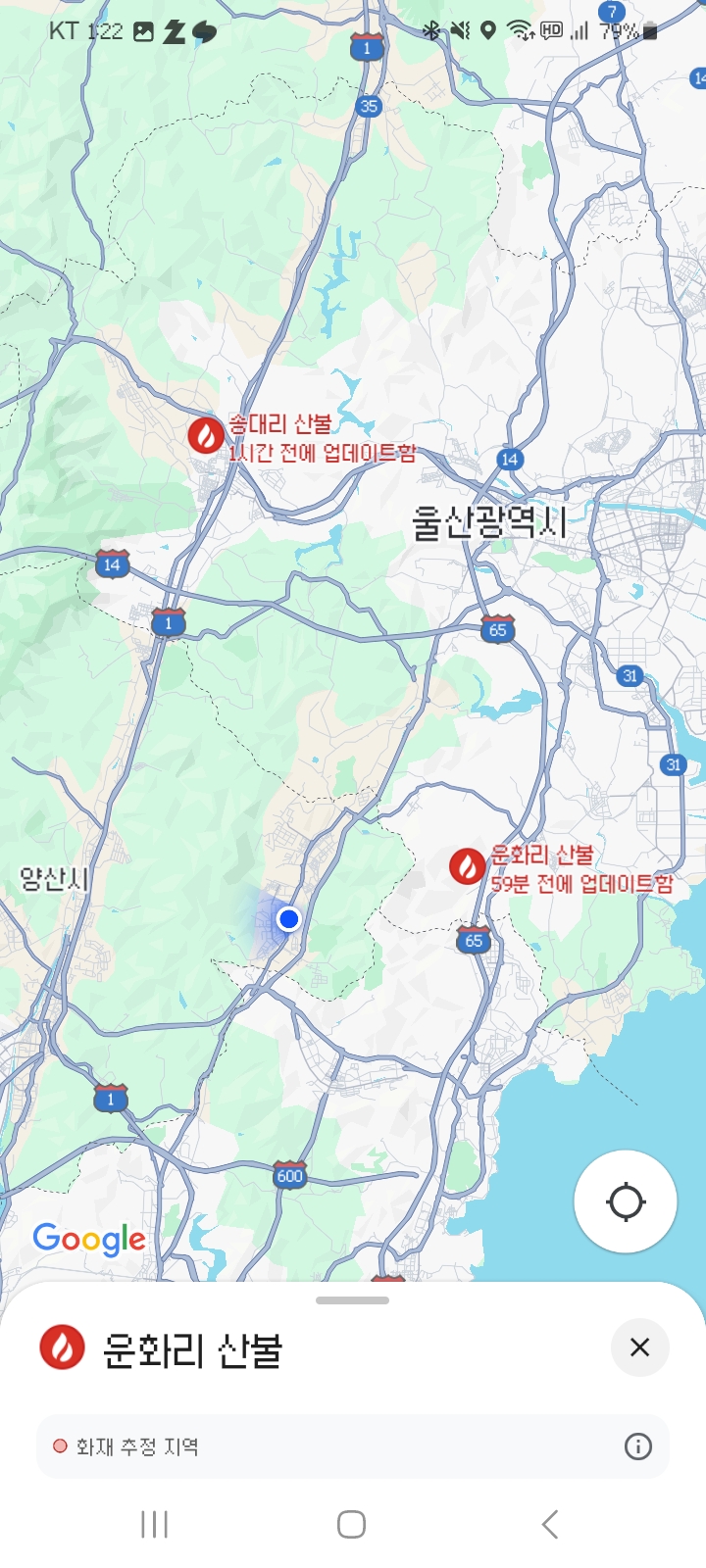Open the info icon for 화재 추정 지역
Screen dimensions: 706x1568
(637, 1446)
